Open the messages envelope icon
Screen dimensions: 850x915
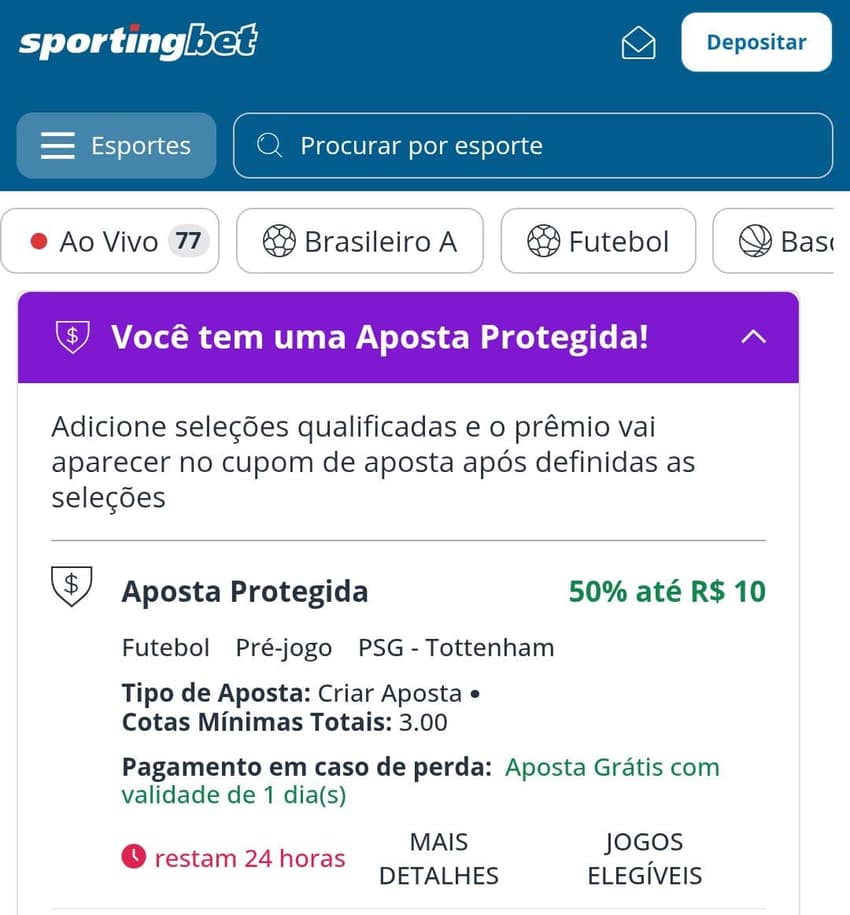tap(638, 43)
